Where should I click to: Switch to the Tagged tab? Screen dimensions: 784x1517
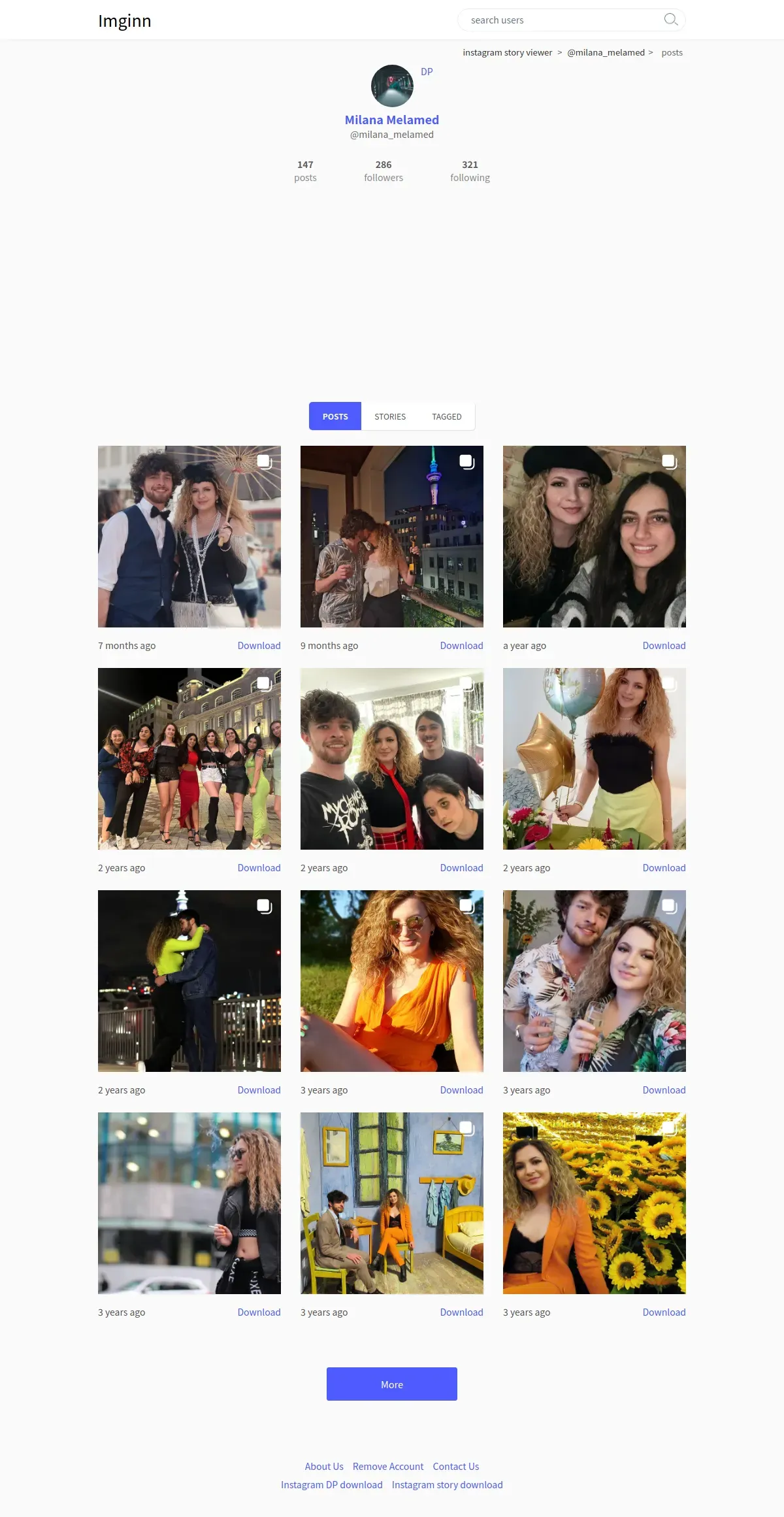point(447,416)
